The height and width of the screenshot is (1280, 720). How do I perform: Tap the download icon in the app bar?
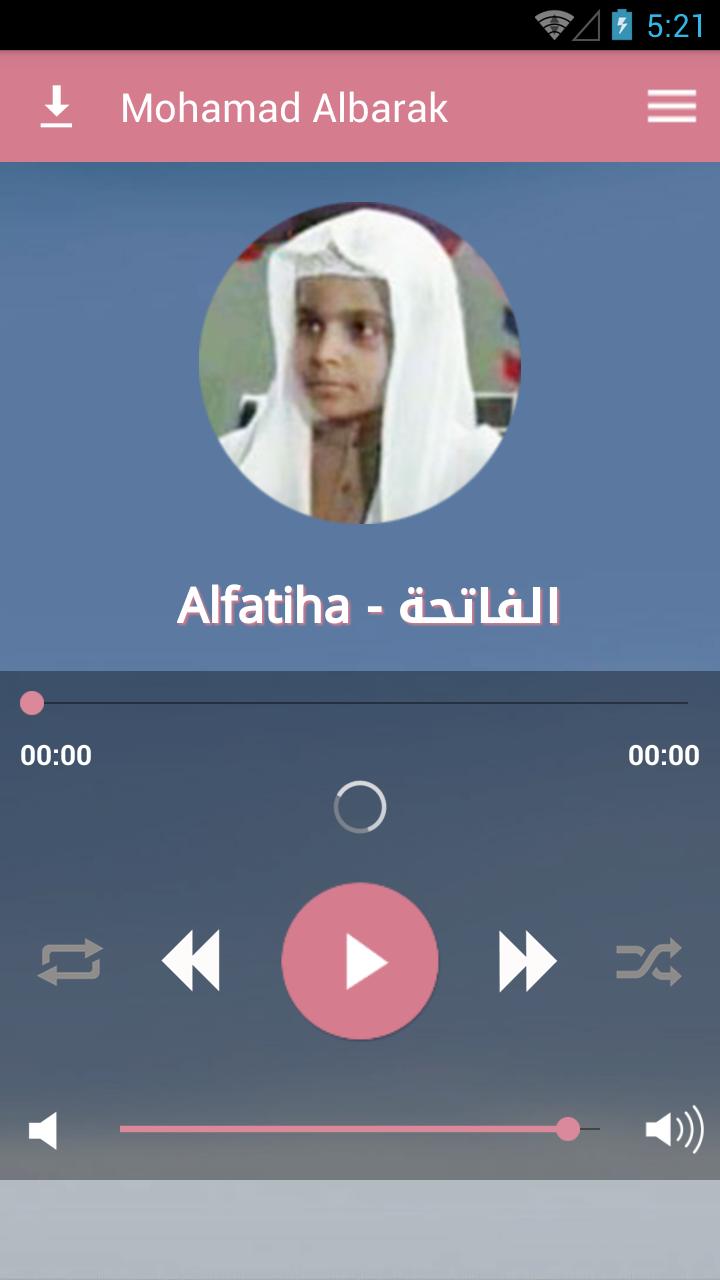click(x=56, y=107)
